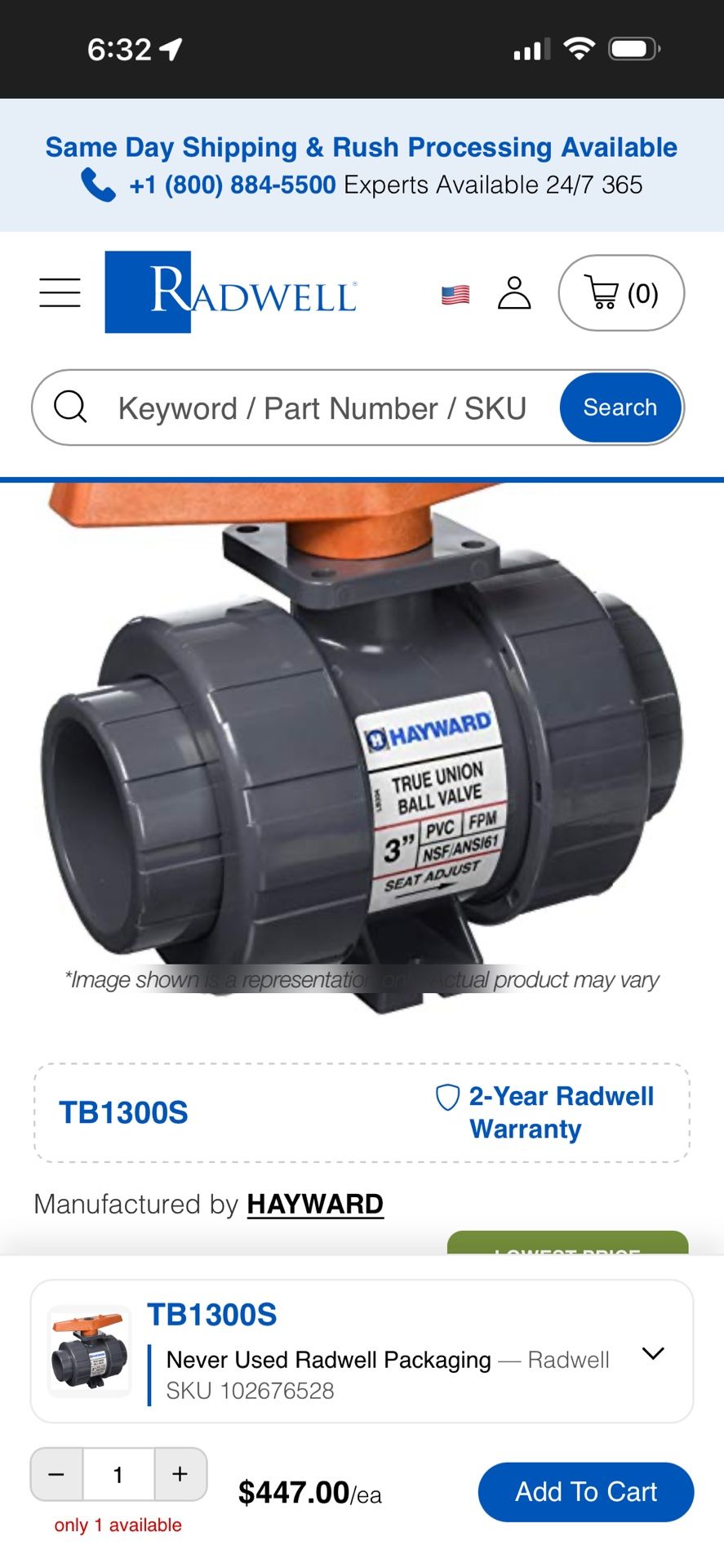Open the shopping cart (0)

point(620,293)
